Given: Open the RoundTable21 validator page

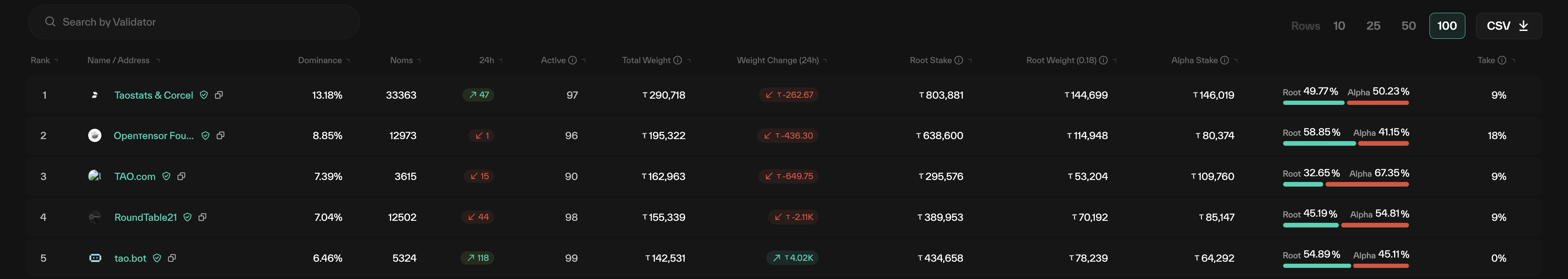Looking at the screenshot, I should (146, 218).
